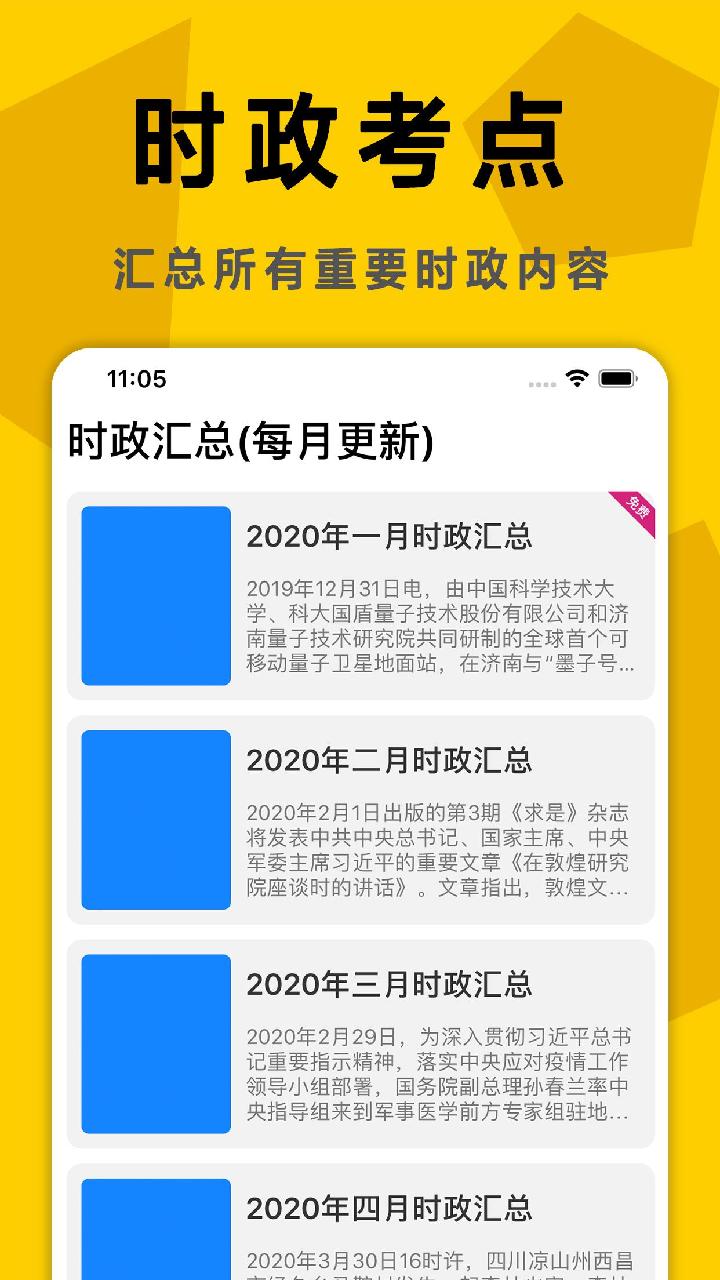This screenshot has width=720, height=1280.
Task: Tap the Wi-Fi icon in the status bar
Action: click(x=578, y=380)
